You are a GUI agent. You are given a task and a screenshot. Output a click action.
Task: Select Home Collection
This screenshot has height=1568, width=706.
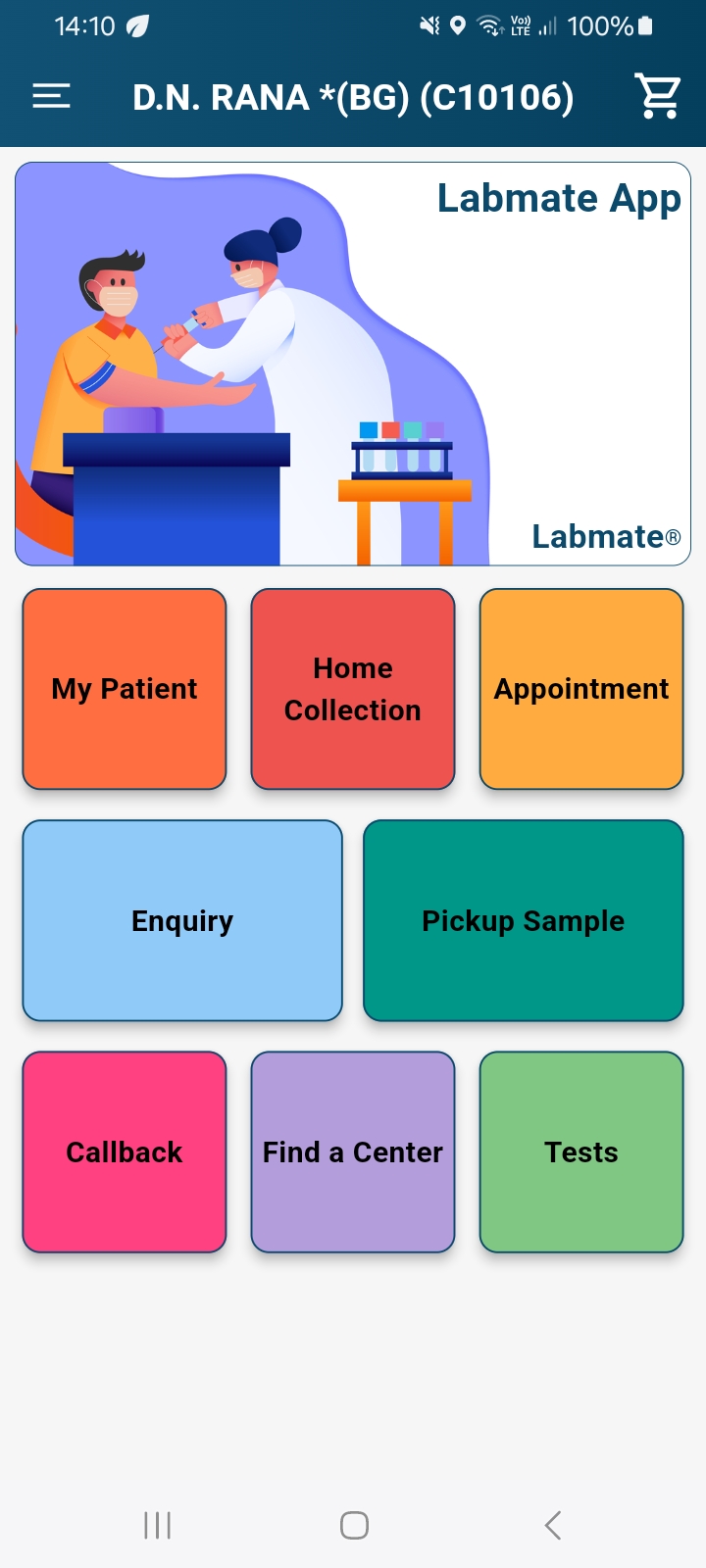coord(353,689)
